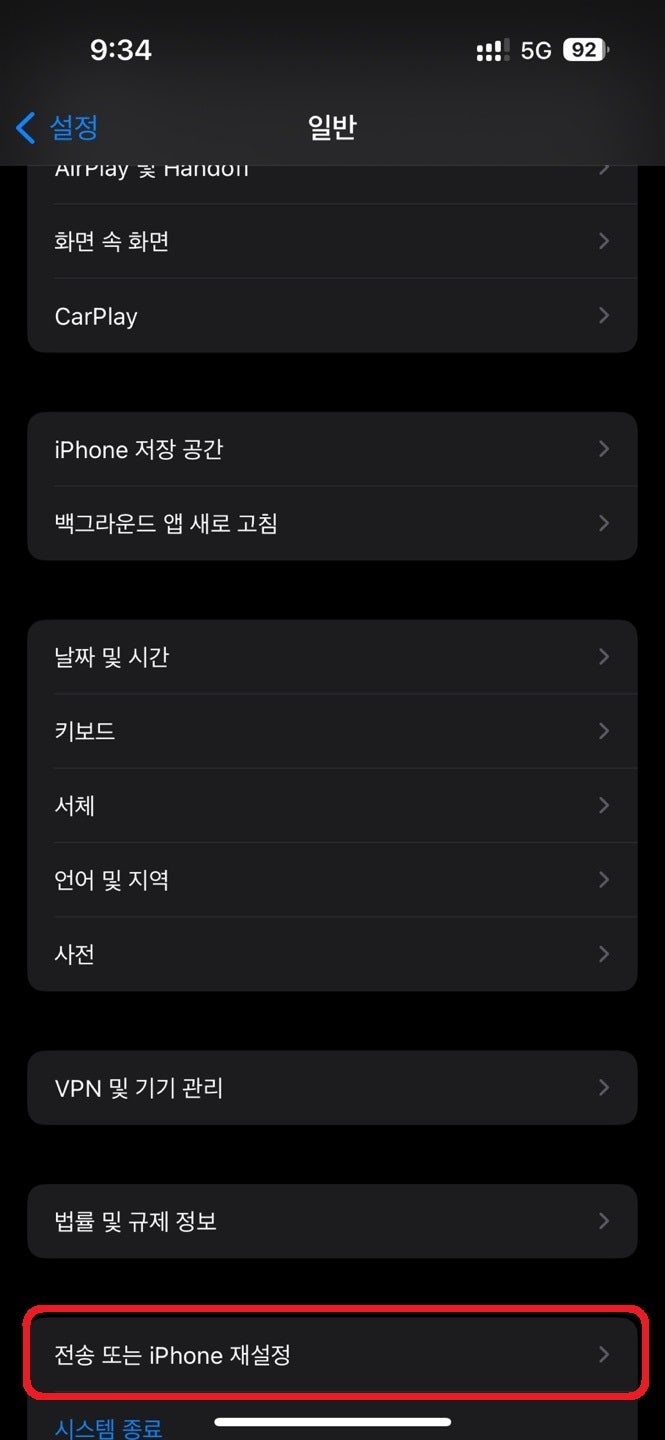
Task: Open 날짜 및 시간 settings
Action: pyautogui.click(x=332, y=657)
